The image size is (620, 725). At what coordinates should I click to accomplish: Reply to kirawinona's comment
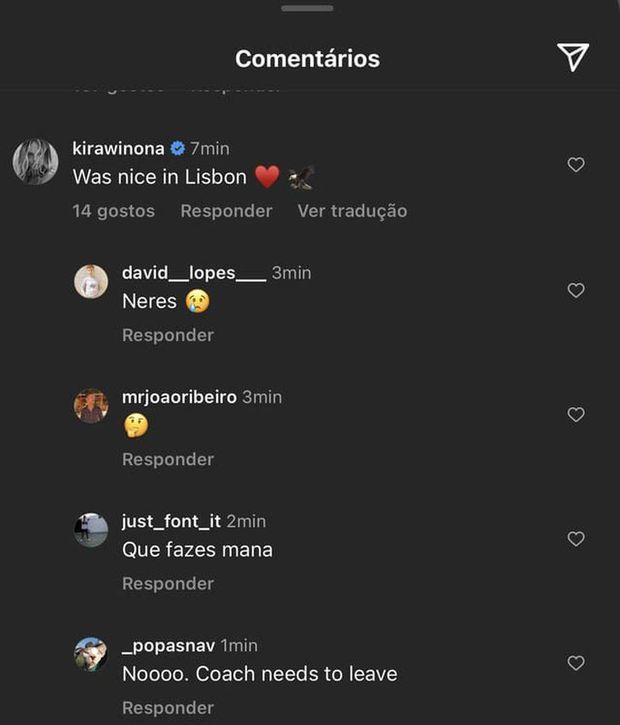click(226, 211)
